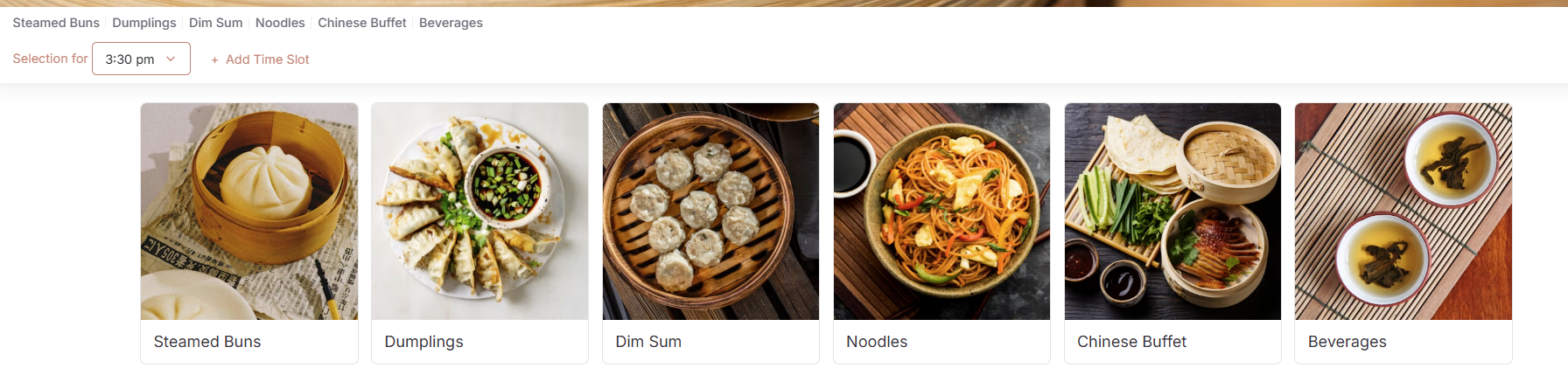The width and height of the screenshot is (1568, 382).
Task: Open the Steamed Buns card
Action: [x=248, y=233]
